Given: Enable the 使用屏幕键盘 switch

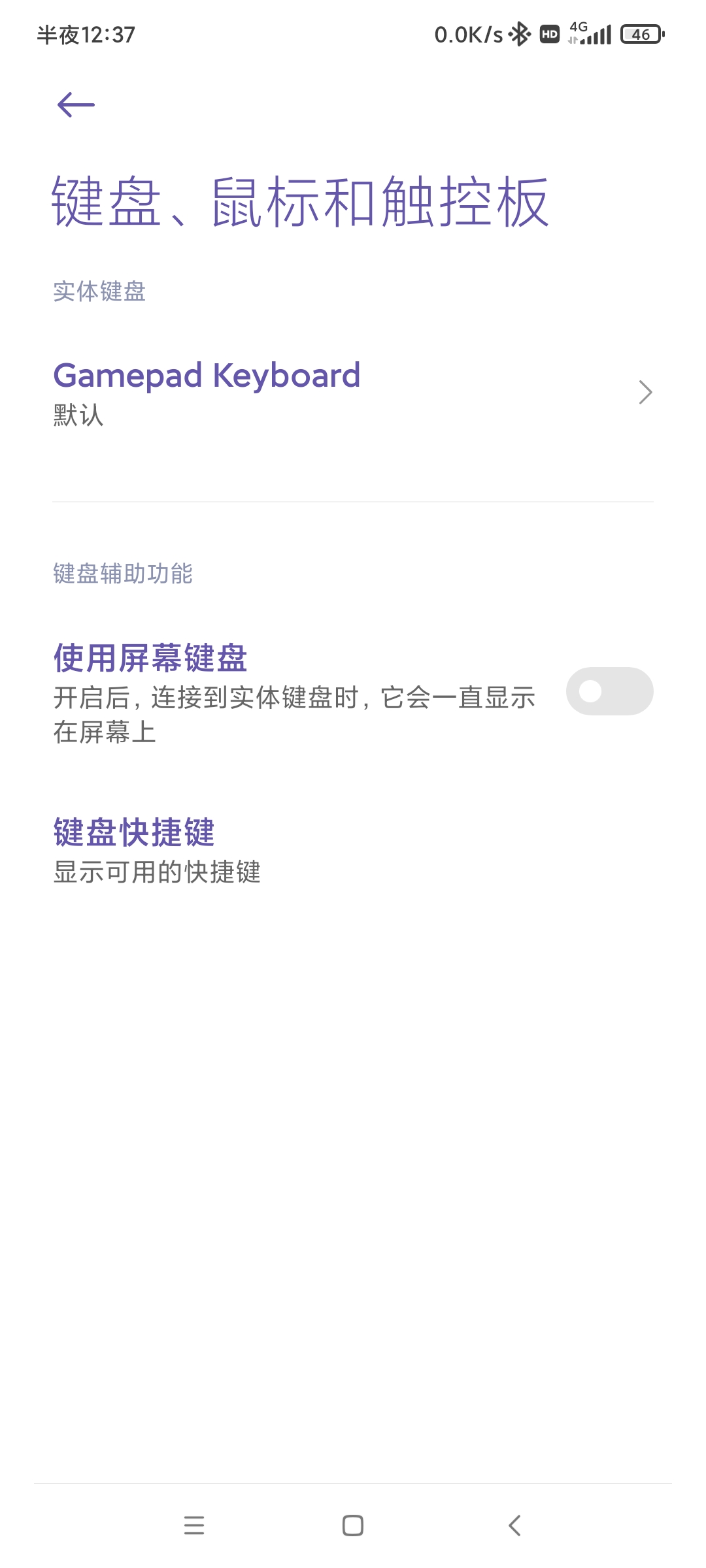Looking at the screenshot, I should pyautogui.click(x=609, y=691).
